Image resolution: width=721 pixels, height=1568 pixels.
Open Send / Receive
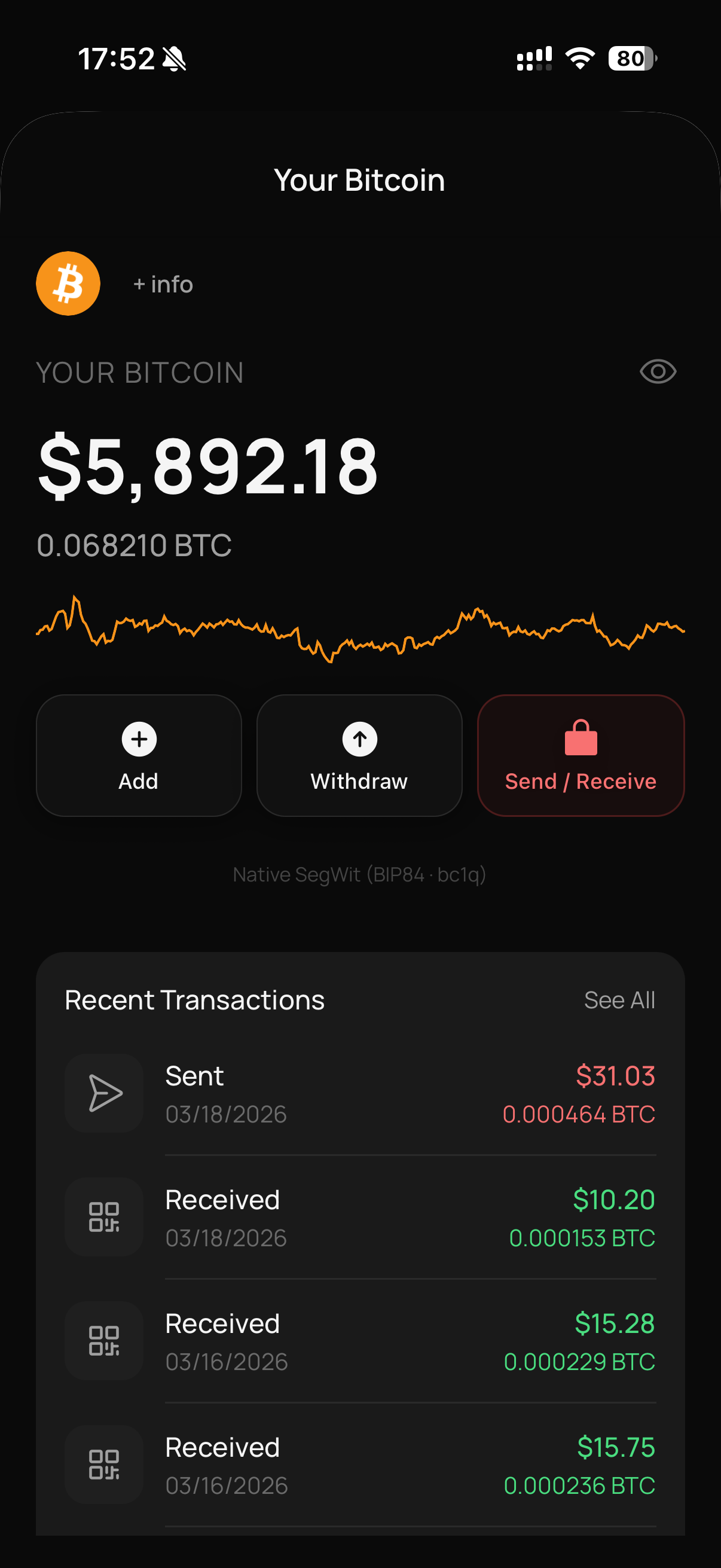coord(581,755)
